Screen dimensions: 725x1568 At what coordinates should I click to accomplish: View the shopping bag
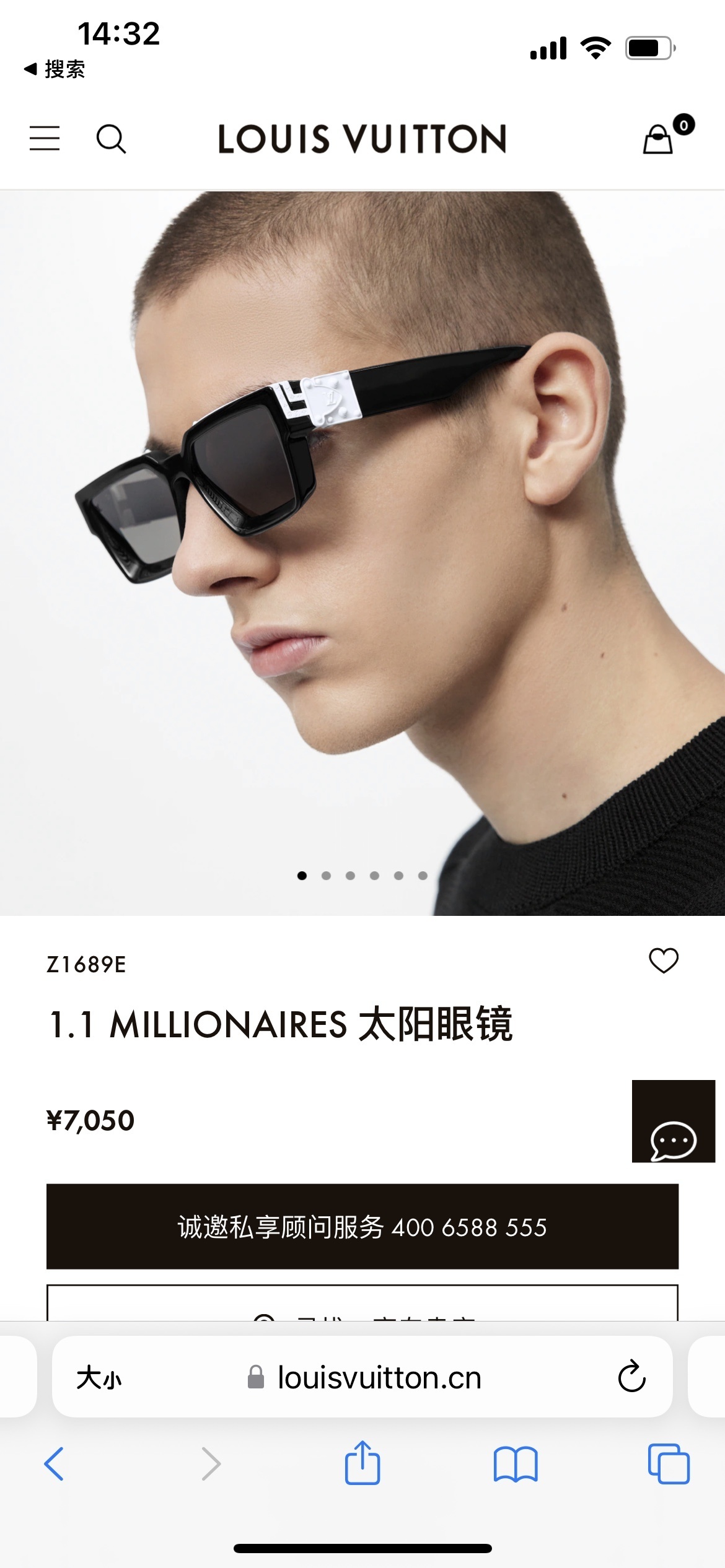coord(659,138)
